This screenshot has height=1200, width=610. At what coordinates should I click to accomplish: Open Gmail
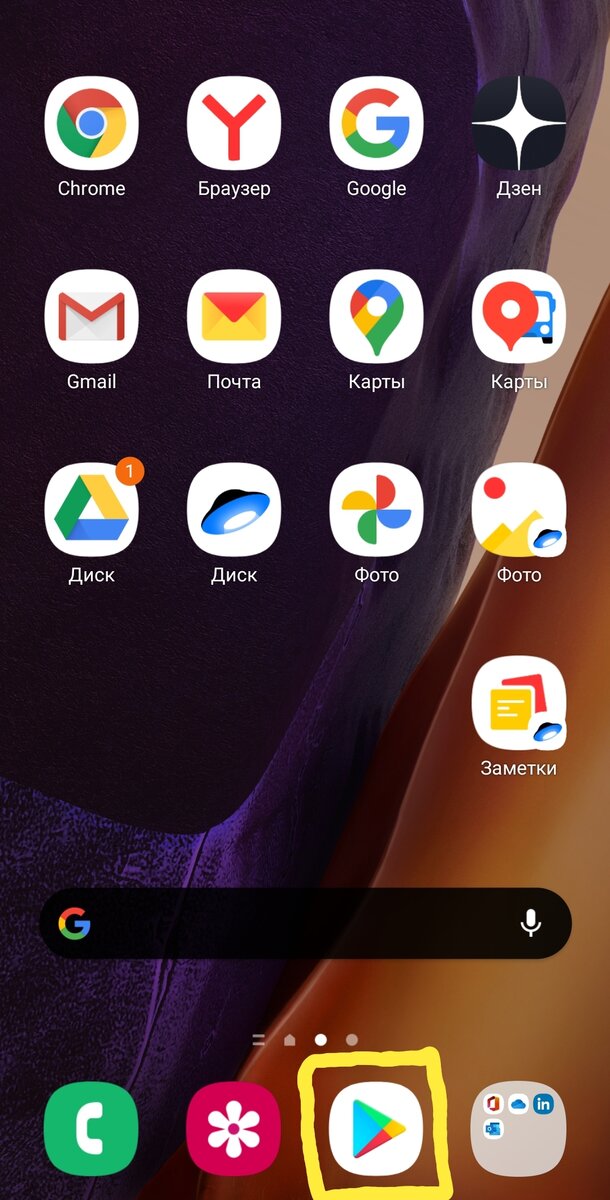(91, 316)
